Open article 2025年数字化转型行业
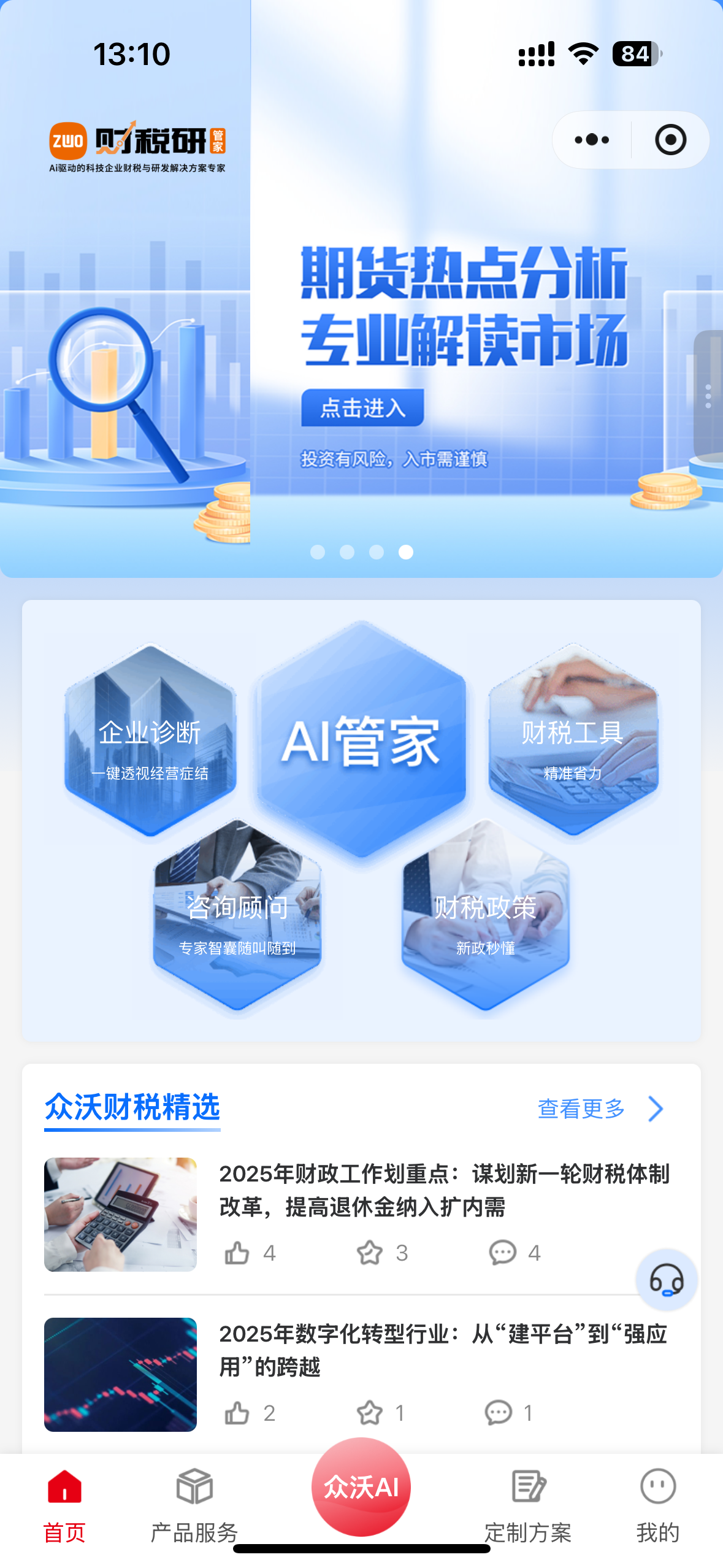This screenshot has height=1568, width=723. tap(443, 1350)
